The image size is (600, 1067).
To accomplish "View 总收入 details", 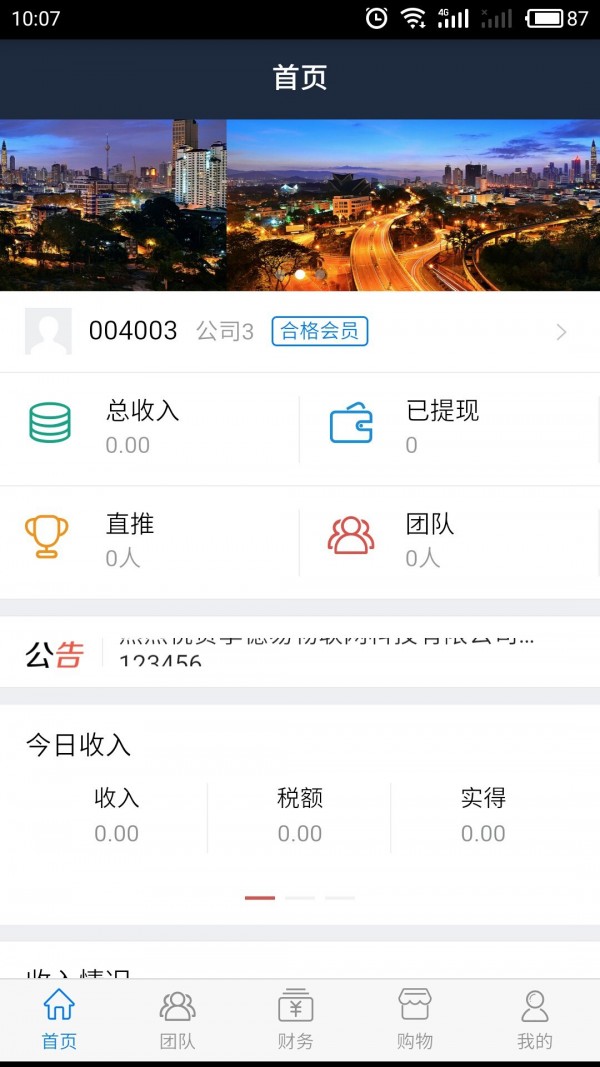I will [150, 428].
